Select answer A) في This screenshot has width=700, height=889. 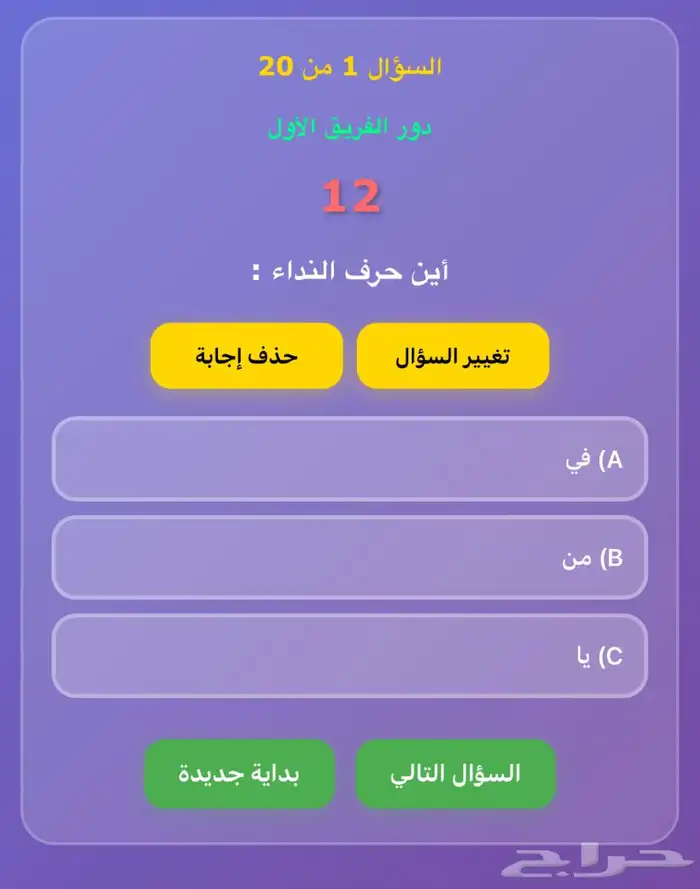point(350,459)
